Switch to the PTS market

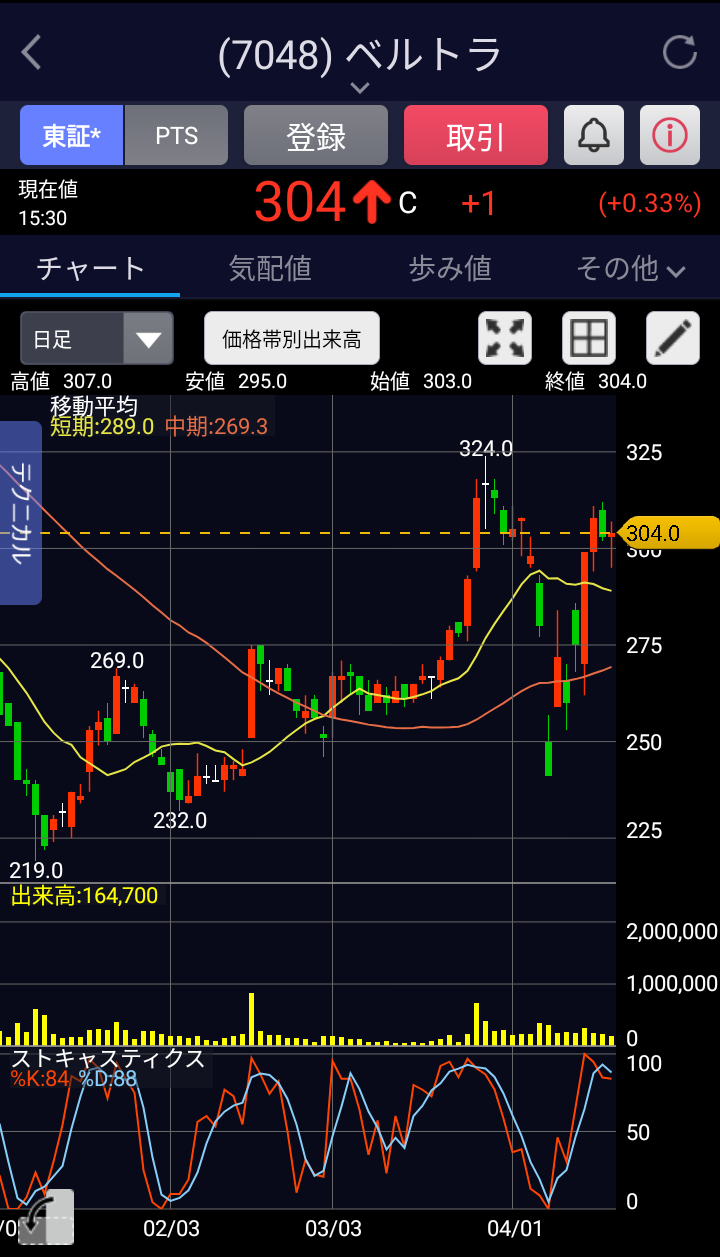177,136
